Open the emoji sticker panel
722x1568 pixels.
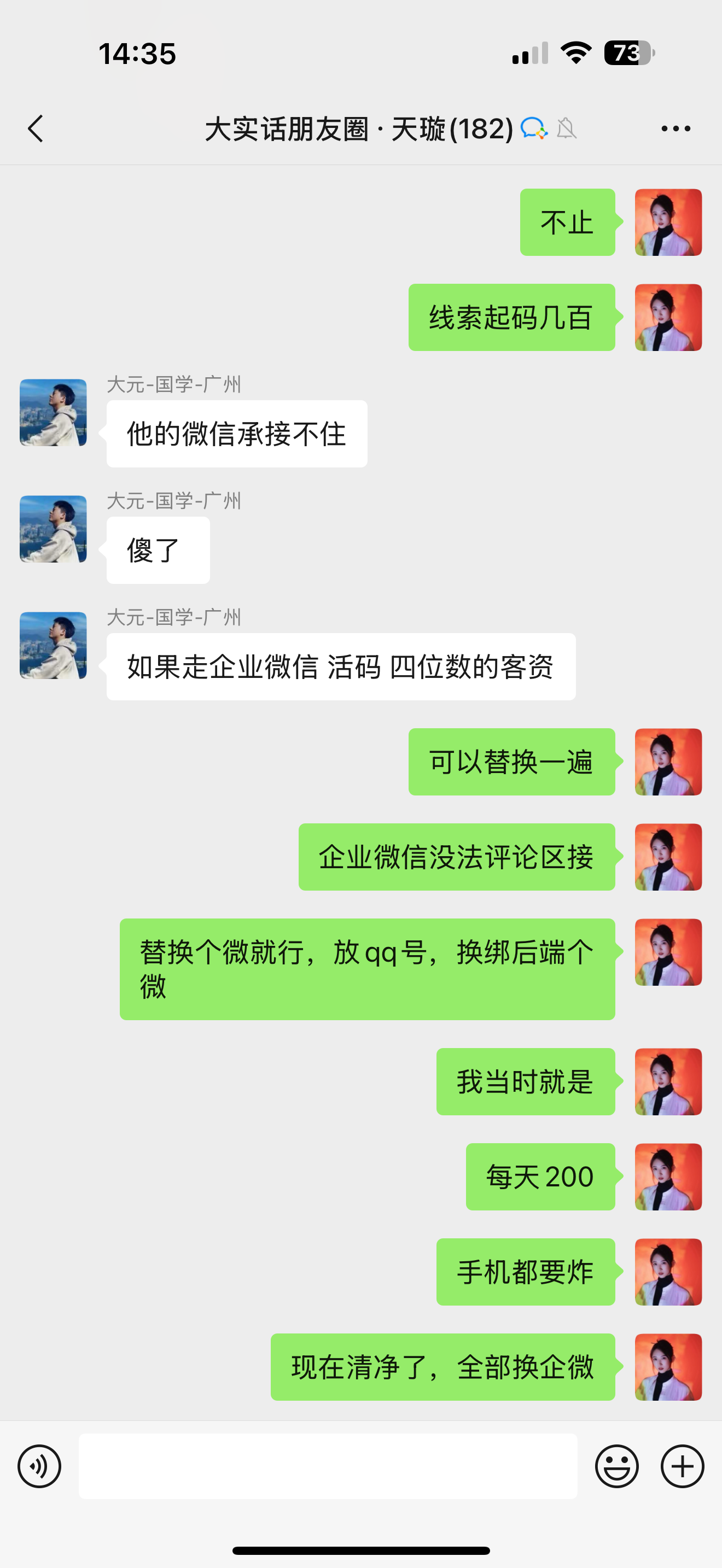tap(616, 1466)
